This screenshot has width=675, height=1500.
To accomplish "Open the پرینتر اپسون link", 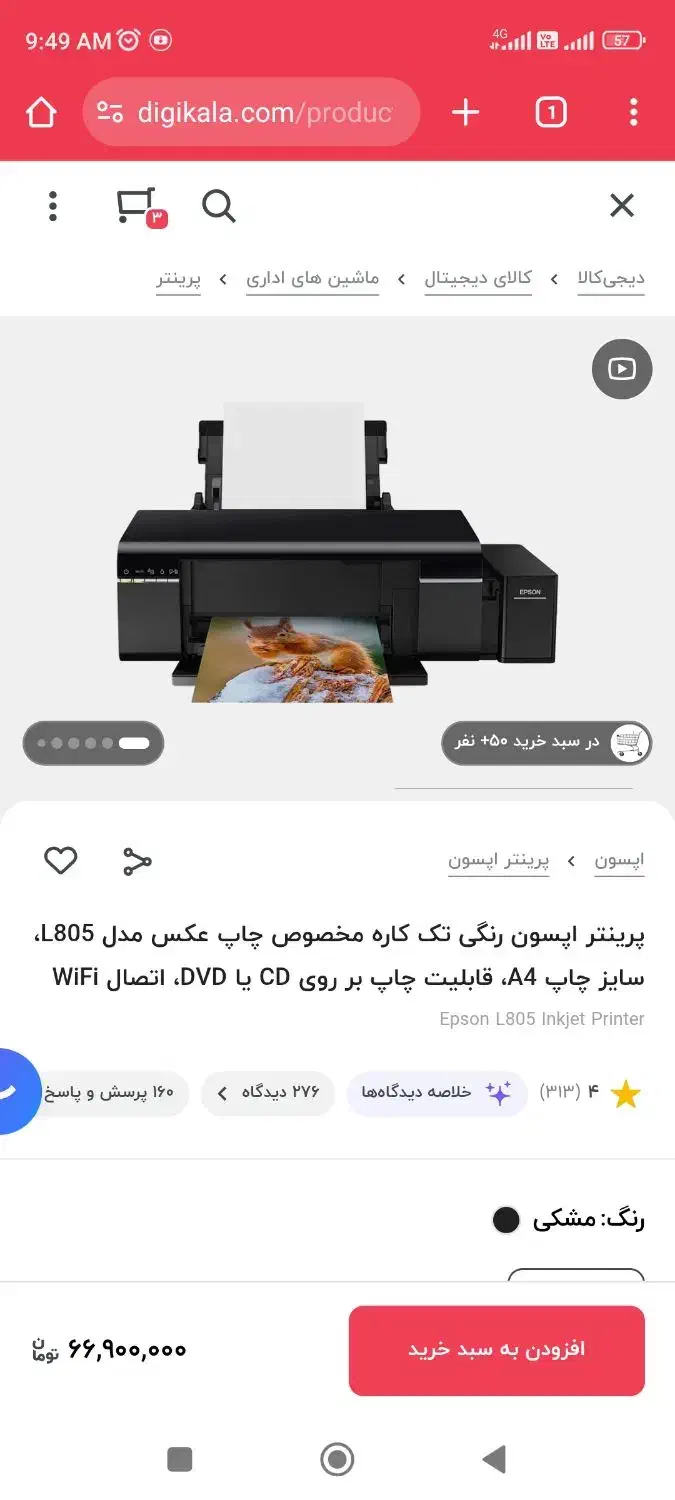I will (499, 860).
